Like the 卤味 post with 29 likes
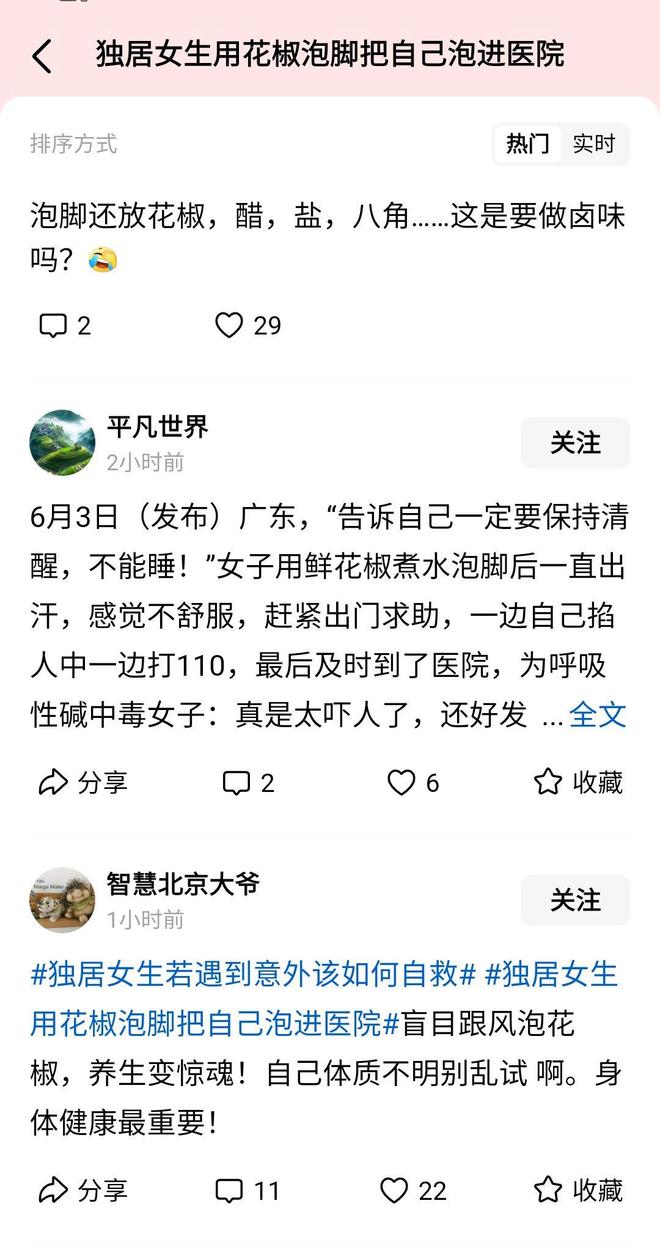Viewport: 660px width, 1250px height. (x=248, y=325)
